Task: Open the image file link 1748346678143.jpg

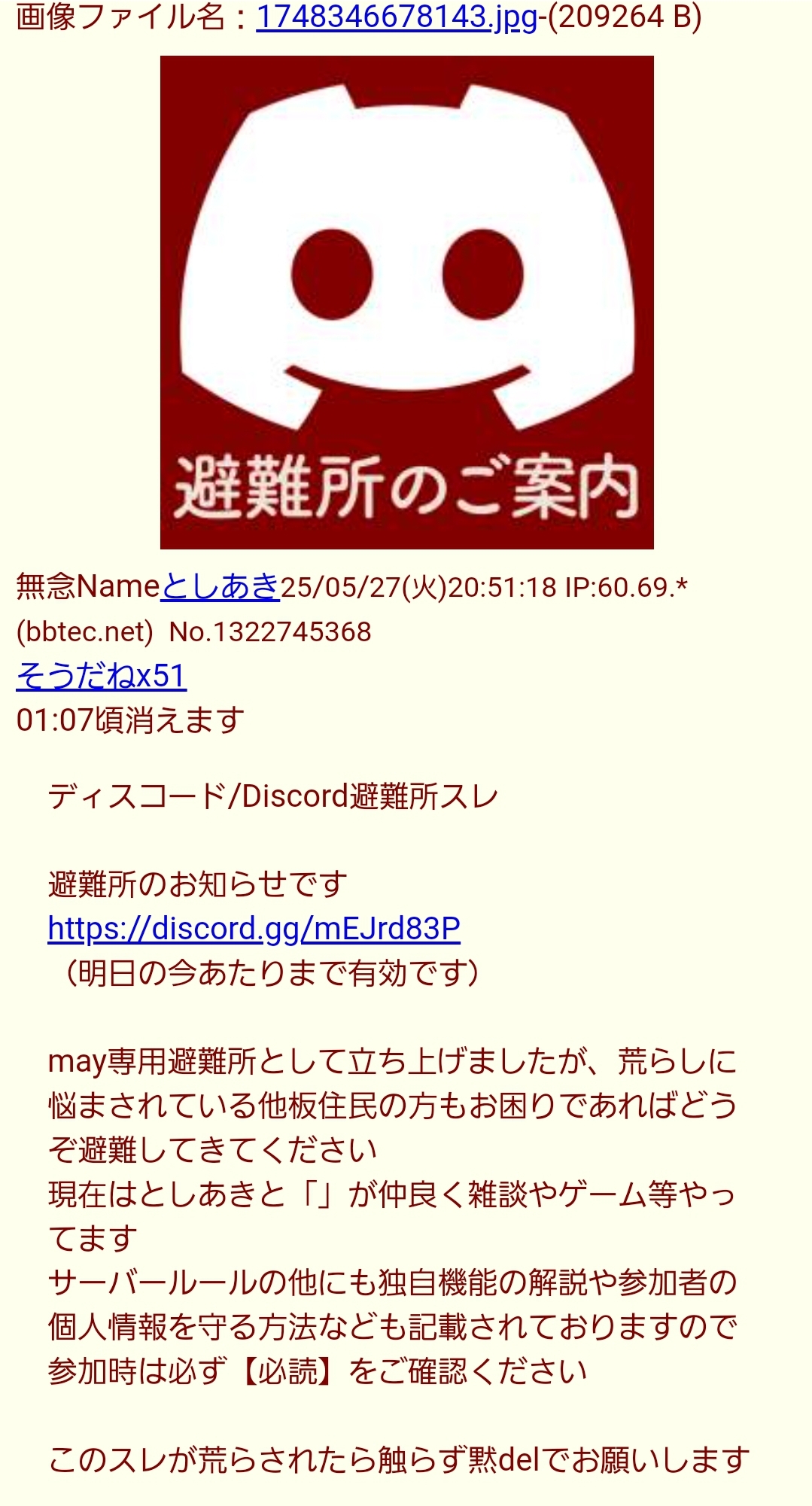Action: click(x=397, y=17)
